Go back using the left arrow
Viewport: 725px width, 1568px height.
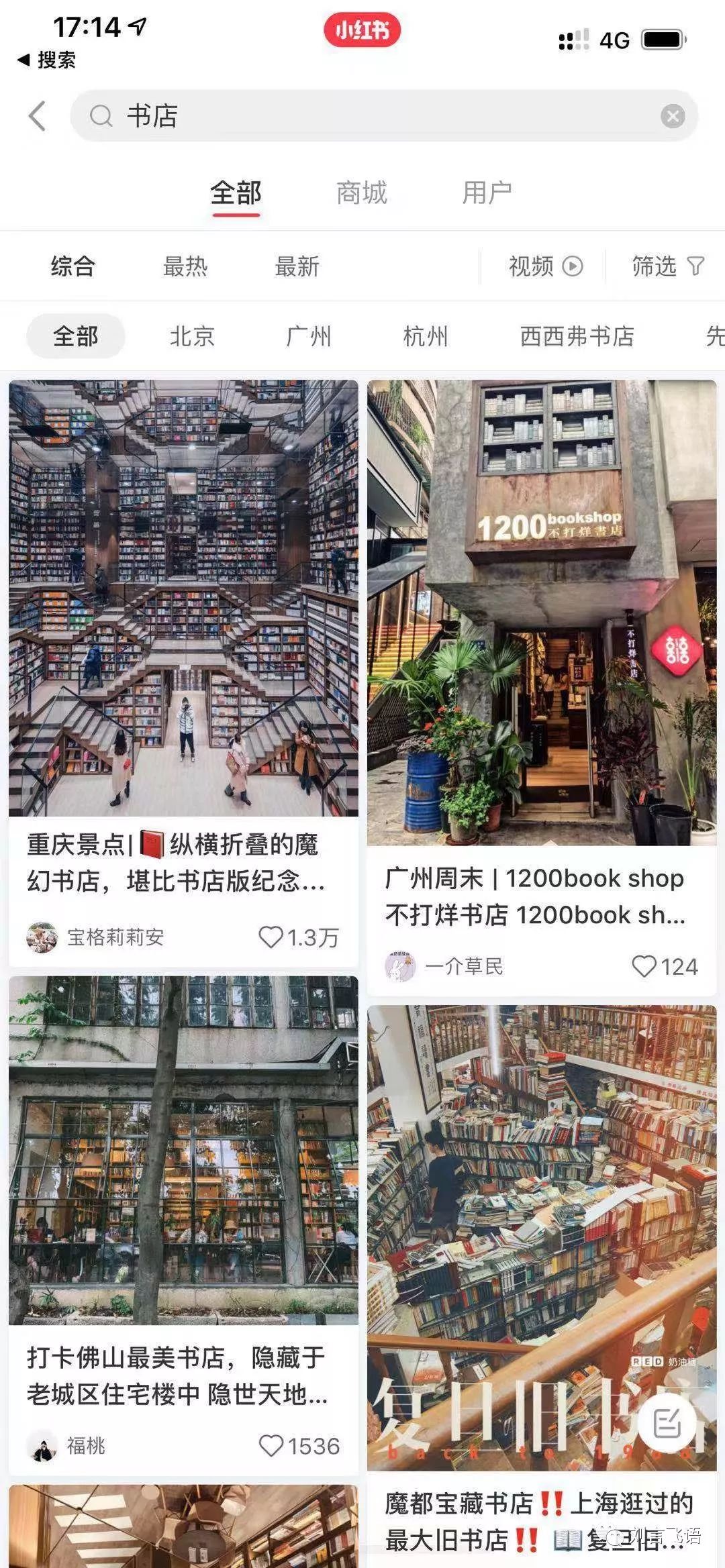click(x=38, y=116)
